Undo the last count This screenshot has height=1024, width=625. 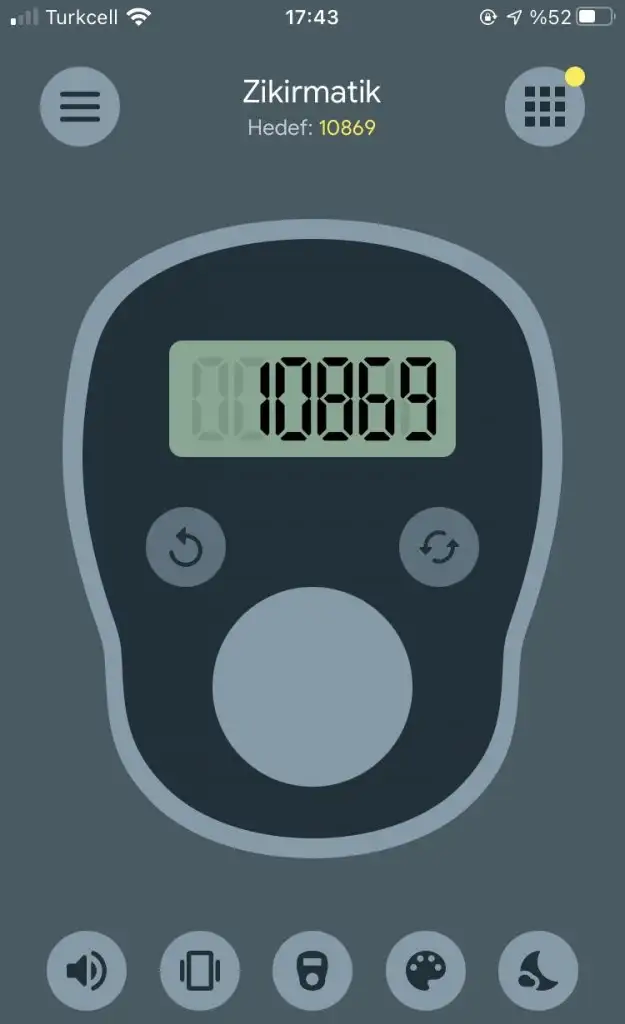click(186, 548)
